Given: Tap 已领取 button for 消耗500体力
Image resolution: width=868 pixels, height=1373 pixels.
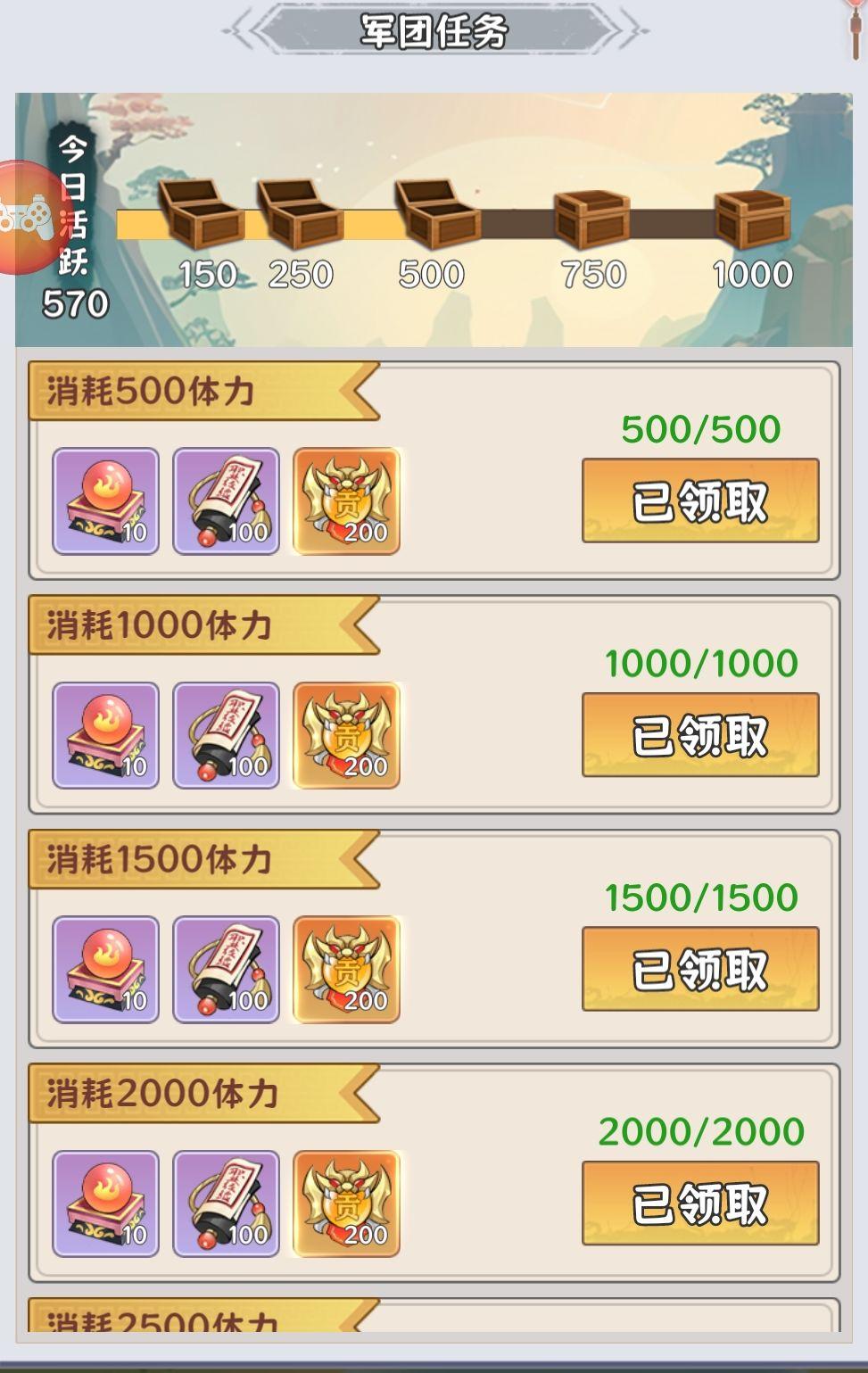Looking at the screenshot, I should pos(700,500).
